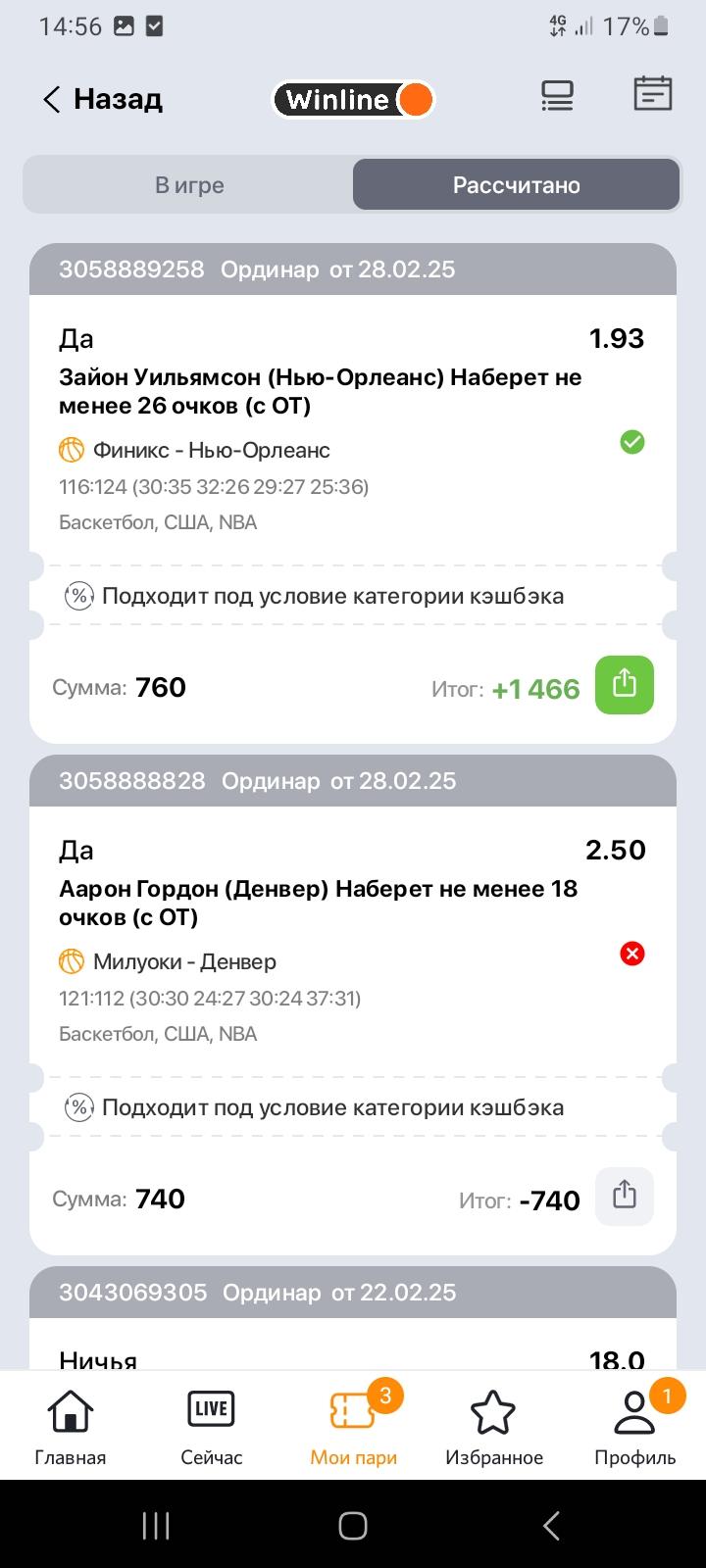
Task: Select the Рассчитано tab
Action: pyautogui.click(x=517, y=185)
